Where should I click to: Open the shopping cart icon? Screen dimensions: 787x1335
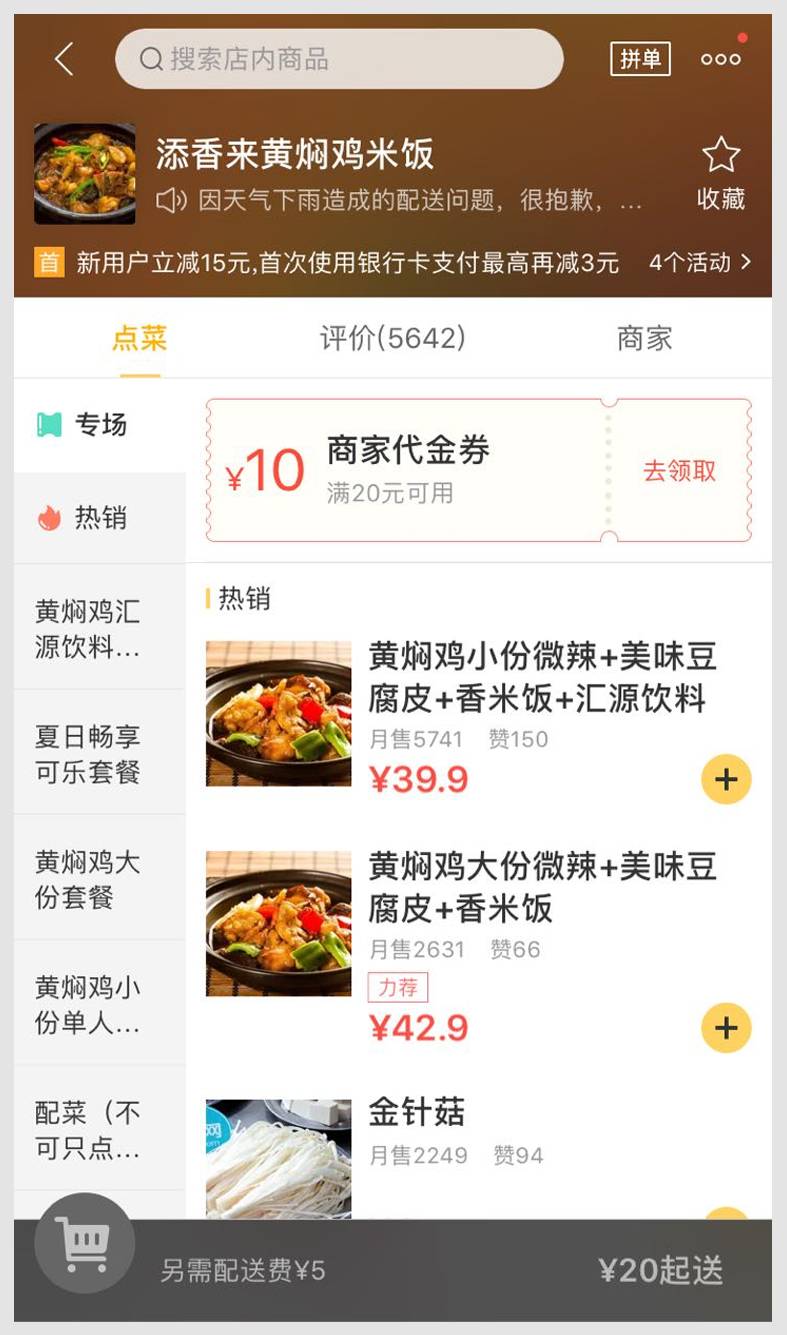pos(84,1243)
